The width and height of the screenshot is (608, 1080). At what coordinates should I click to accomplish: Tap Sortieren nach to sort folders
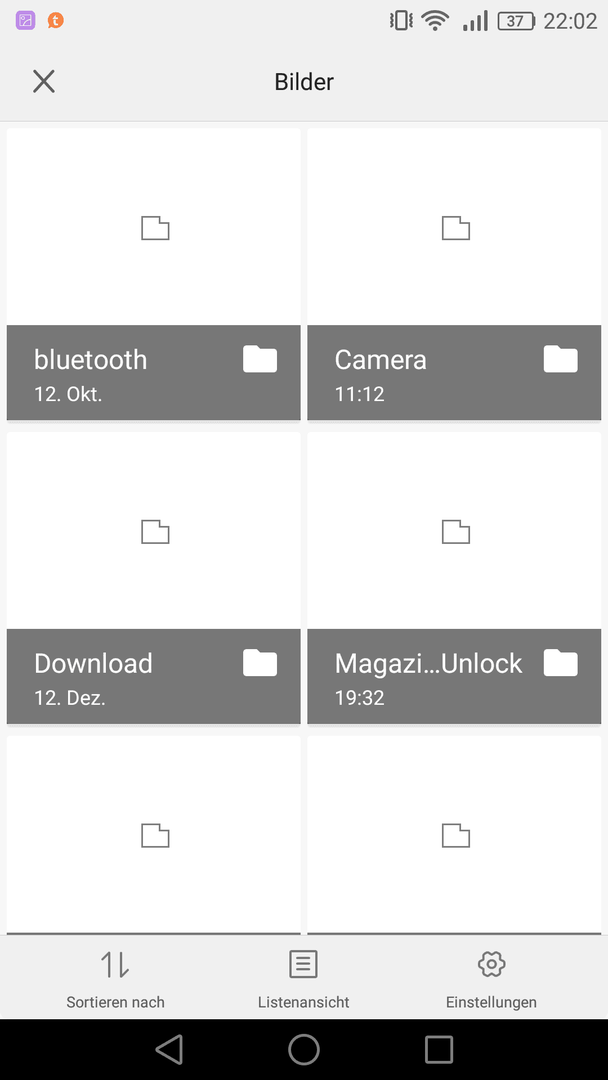point(116,979)
